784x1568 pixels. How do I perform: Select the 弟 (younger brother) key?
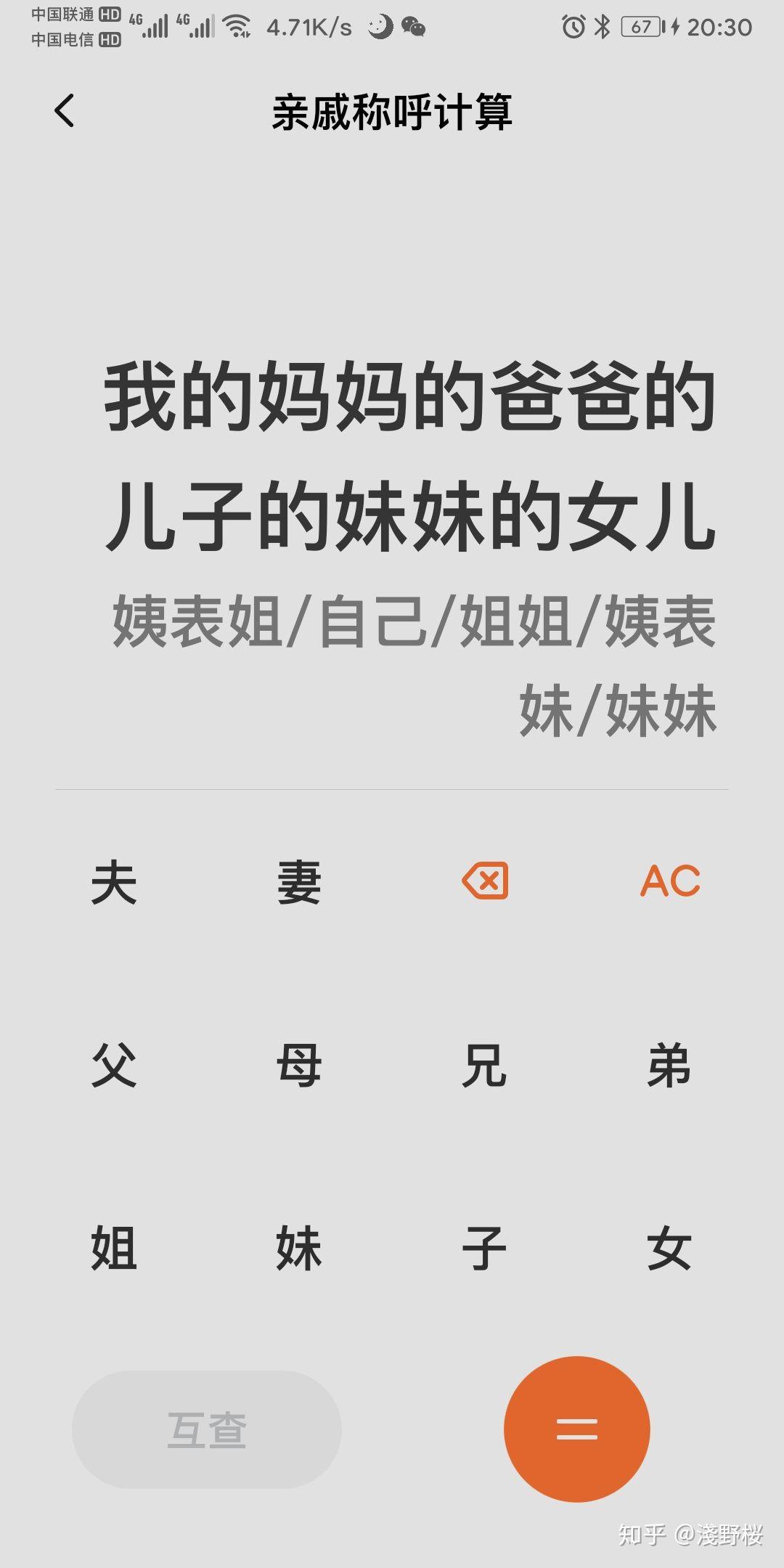(x=669, y=1065)
